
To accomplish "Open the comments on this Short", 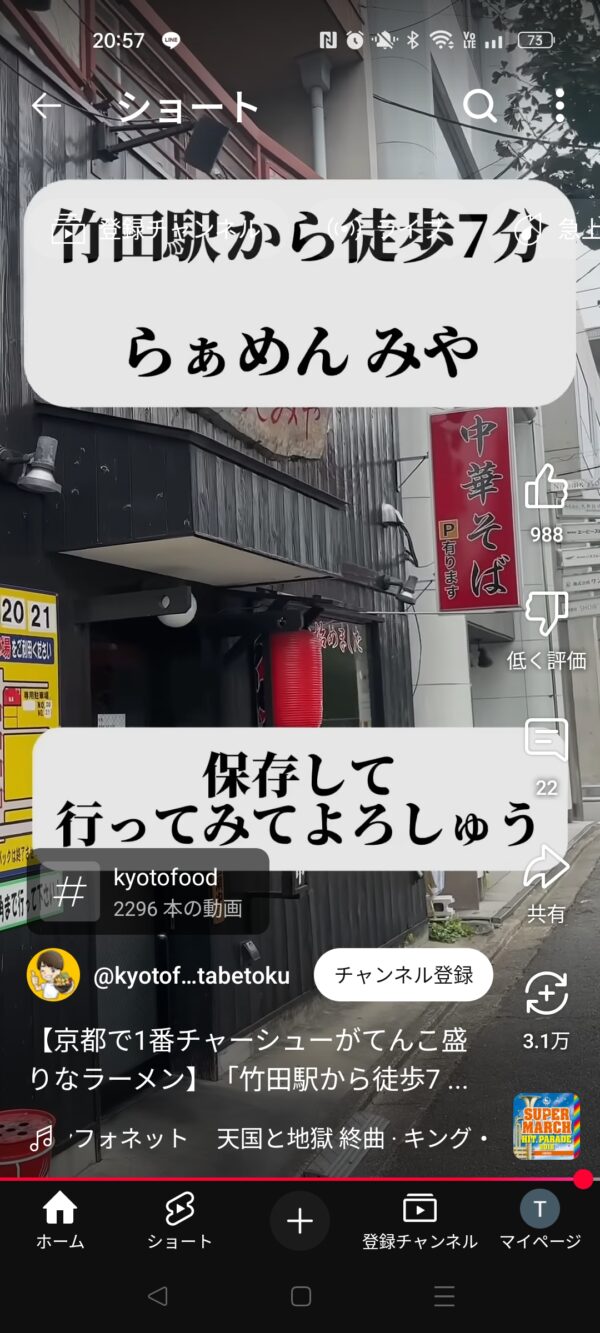I will (546, 742).
